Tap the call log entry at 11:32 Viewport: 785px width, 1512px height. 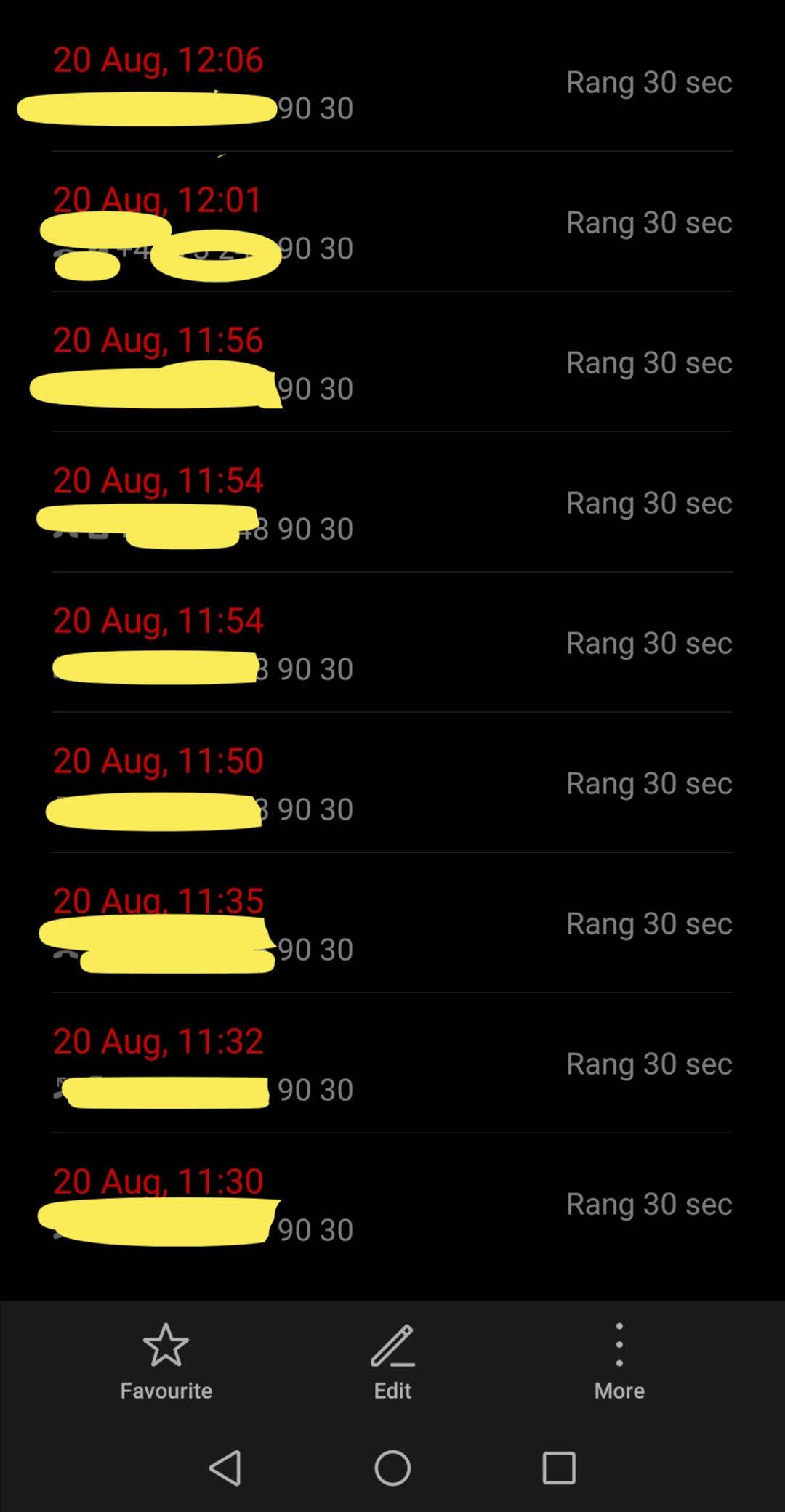coord(392,1064)
